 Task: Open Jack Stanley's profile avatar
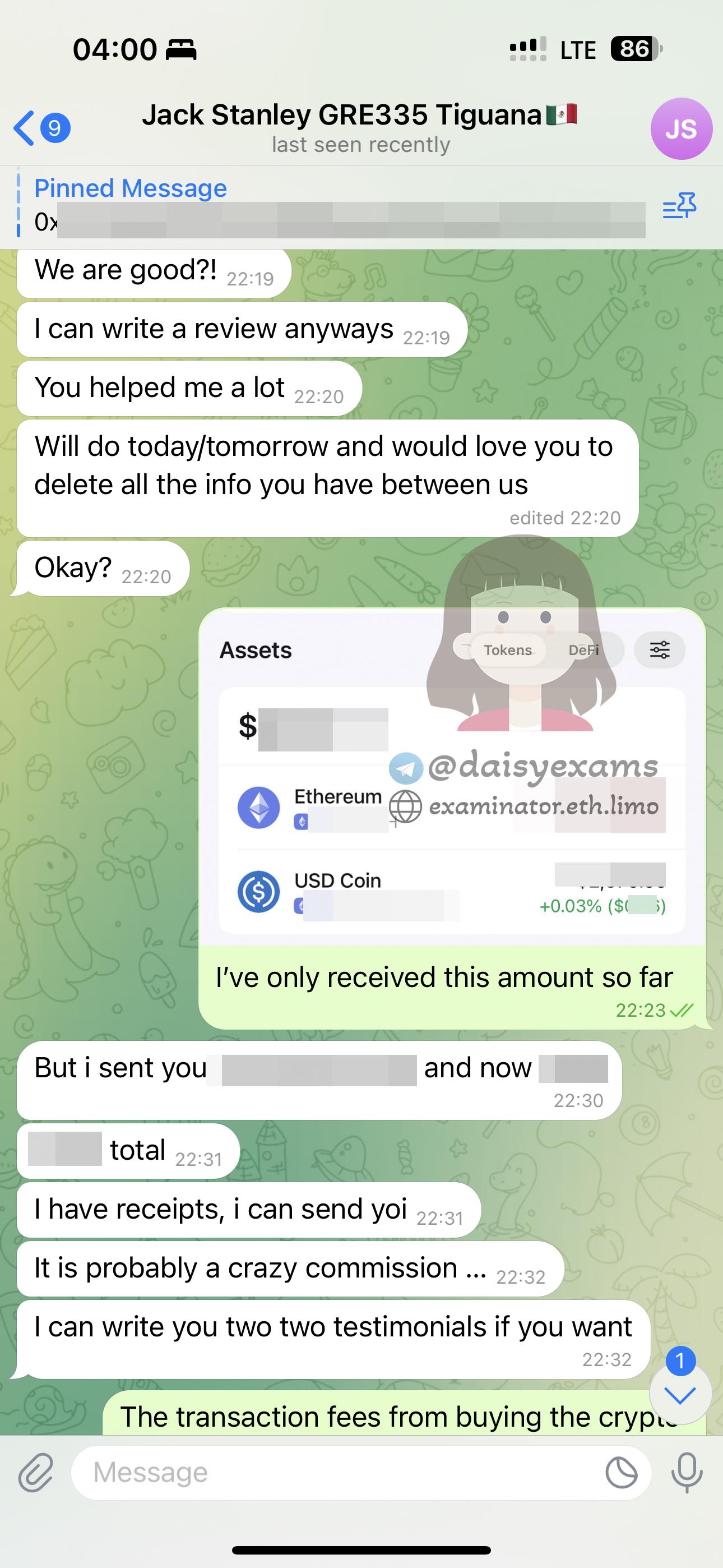(x=680, y=129)
